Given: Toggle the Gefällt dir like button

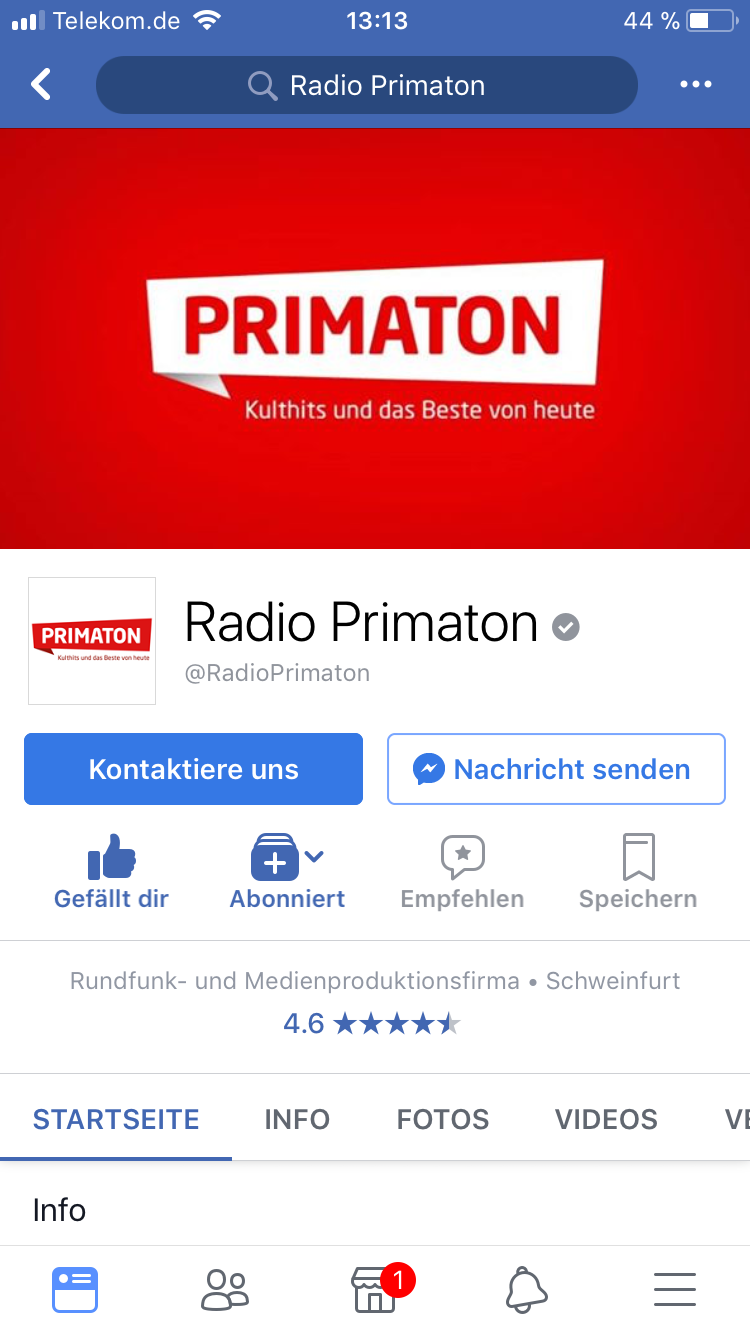Looking at the screenshot, I should (111, 872).
